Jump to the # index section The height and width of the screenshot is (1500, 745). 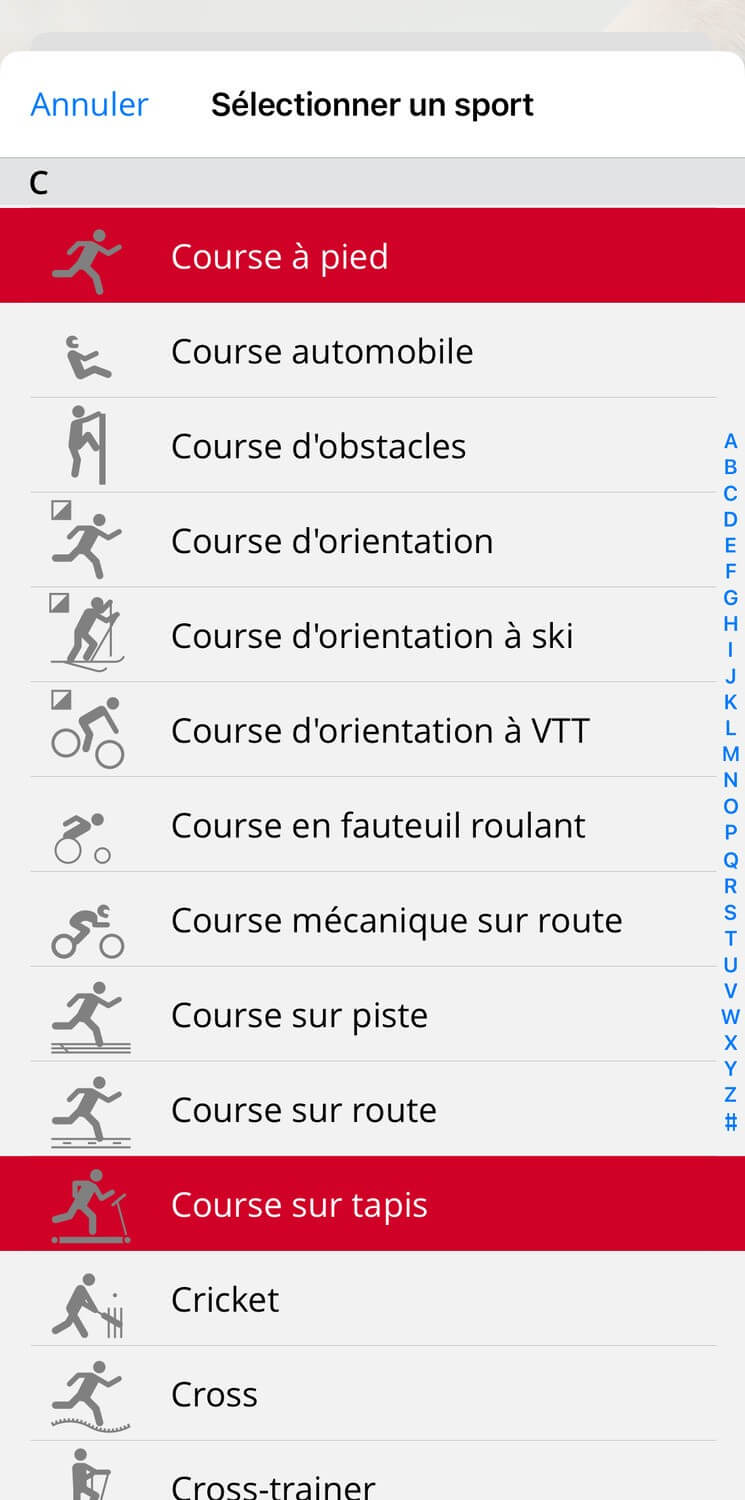[x=731, y=1122]
